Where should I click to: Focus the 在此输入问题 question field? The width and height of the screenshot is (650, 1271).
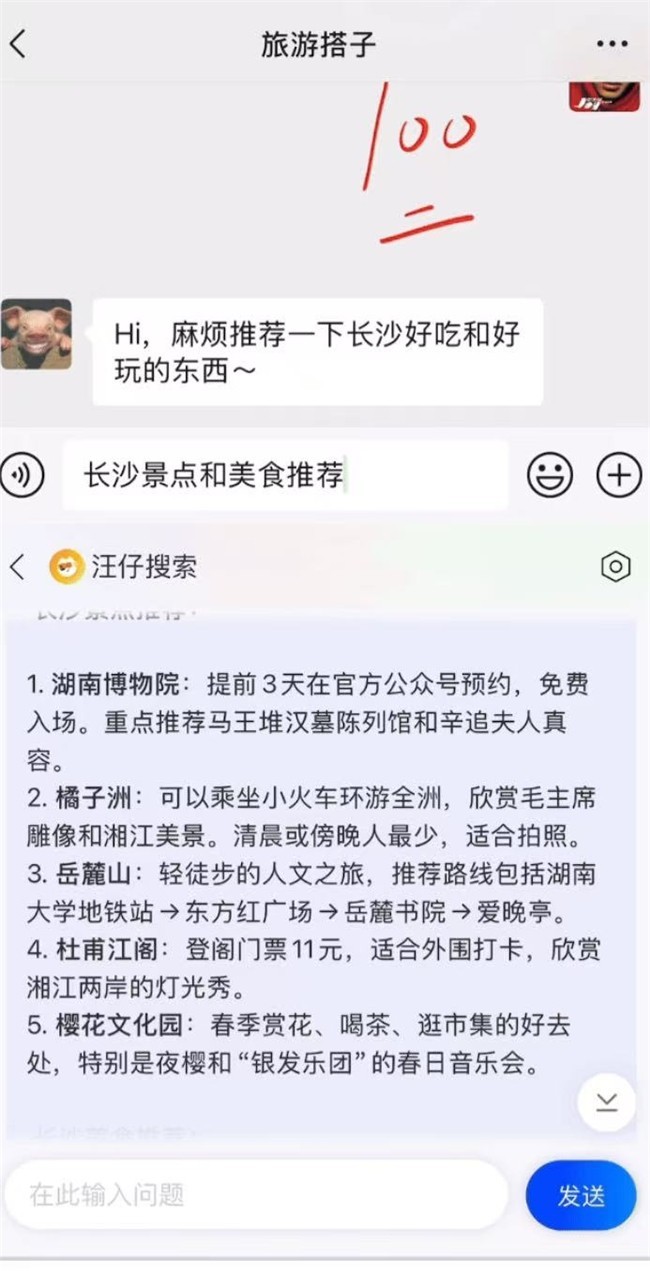pyautogui.click(x=255, y=1194)
